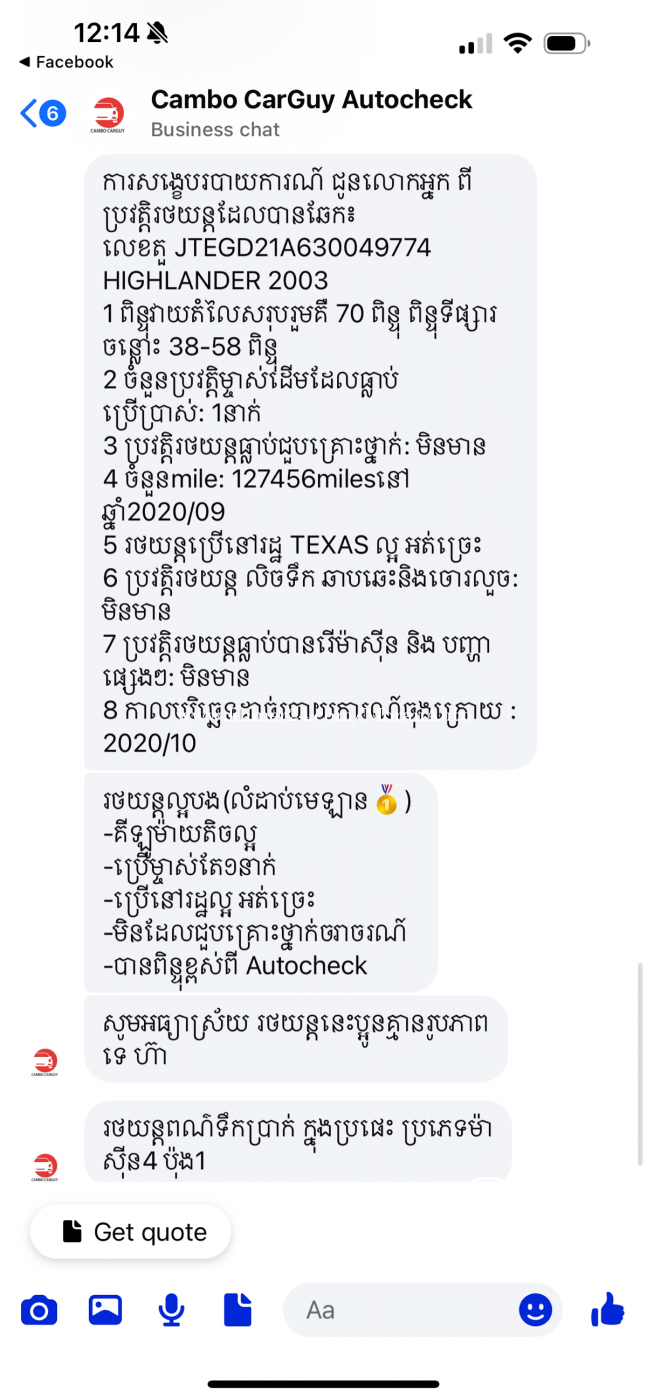
Task: Go back to the chat list
Action: tap(42, 113)
